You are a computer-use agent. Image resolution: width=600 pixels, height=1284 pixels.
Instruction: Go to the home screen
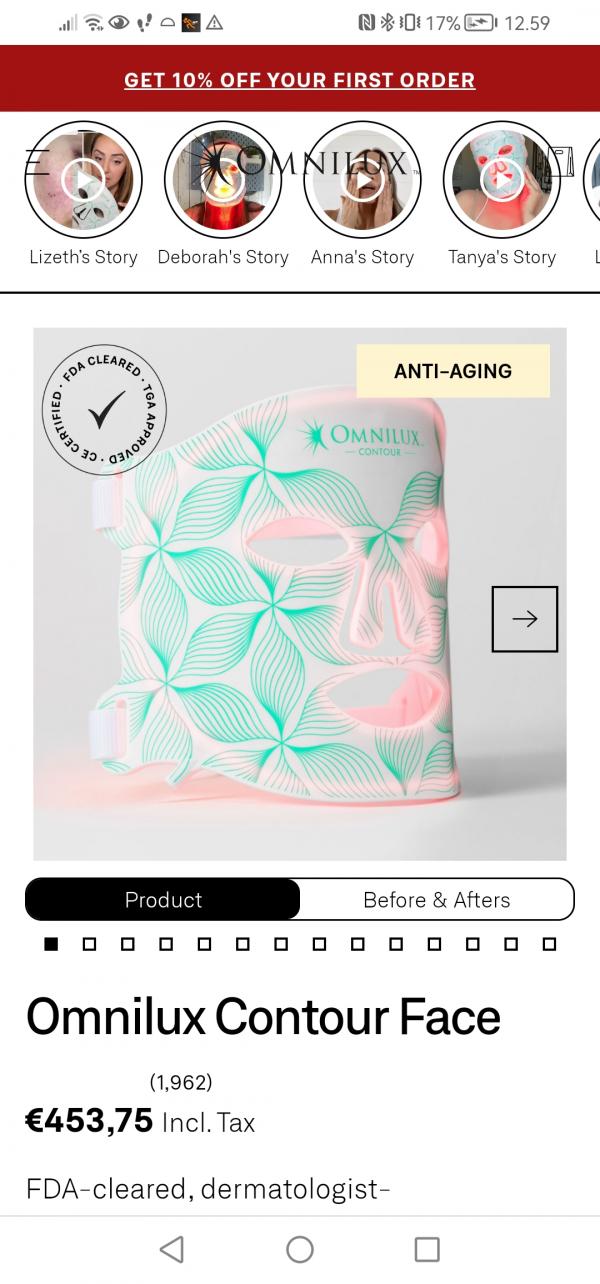coord(299,1248)
